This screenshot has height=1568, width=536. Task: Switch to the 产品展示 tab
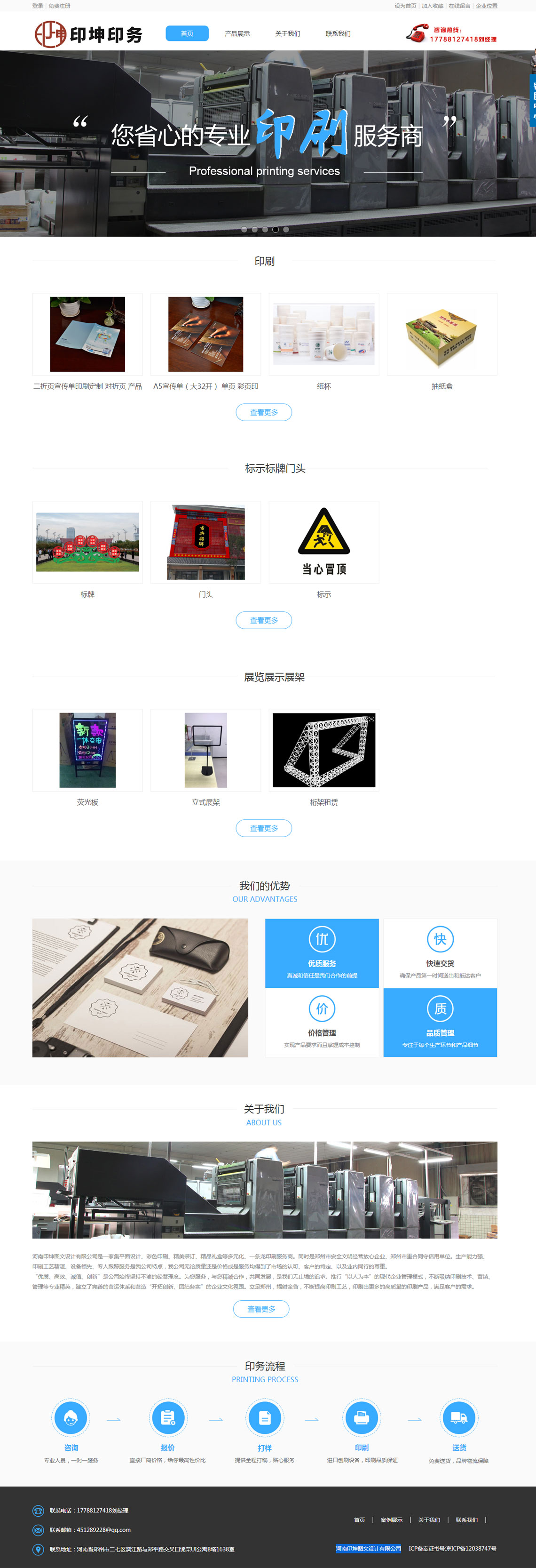pos(236,33)
